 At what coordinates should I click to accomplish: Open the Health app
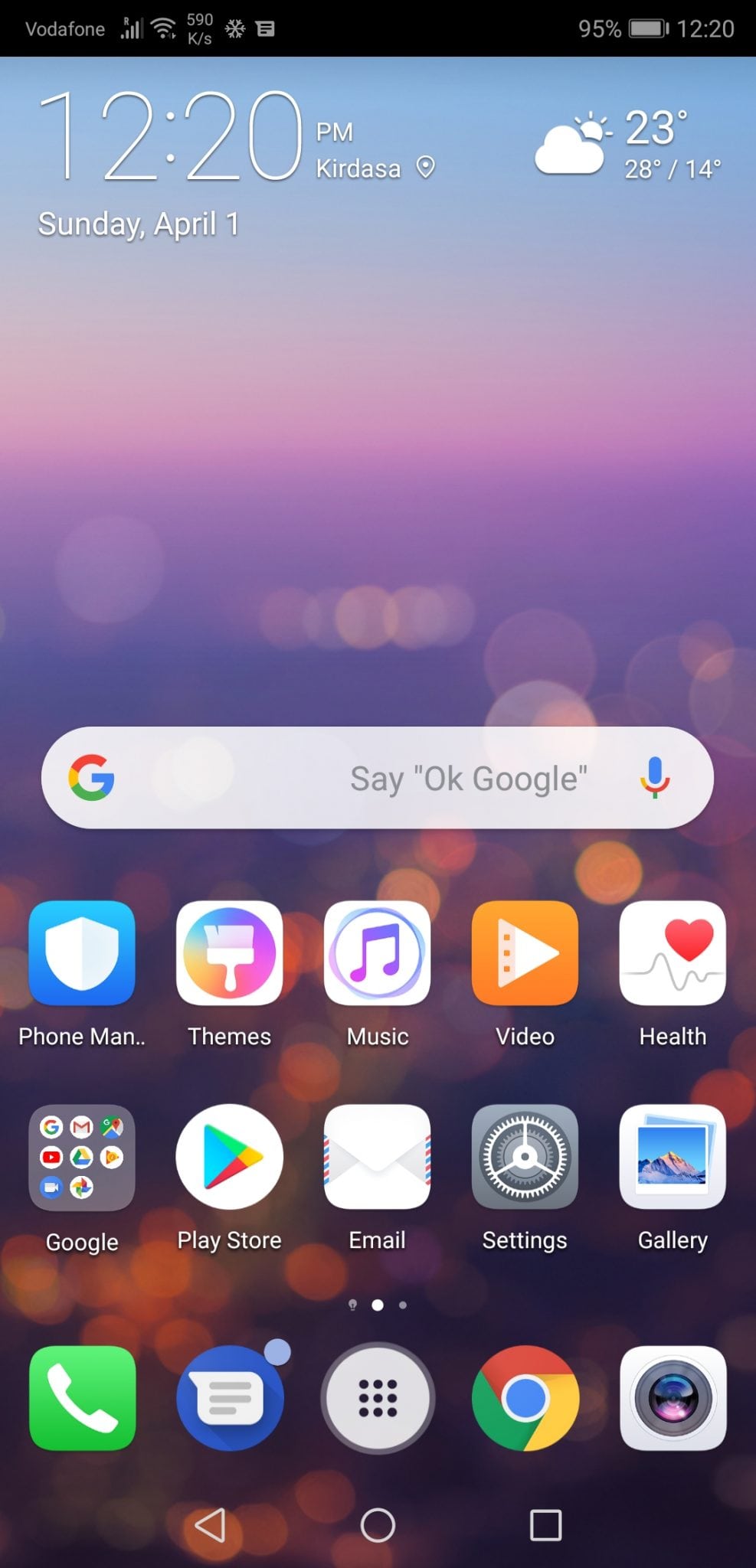(x=673, y=952)
